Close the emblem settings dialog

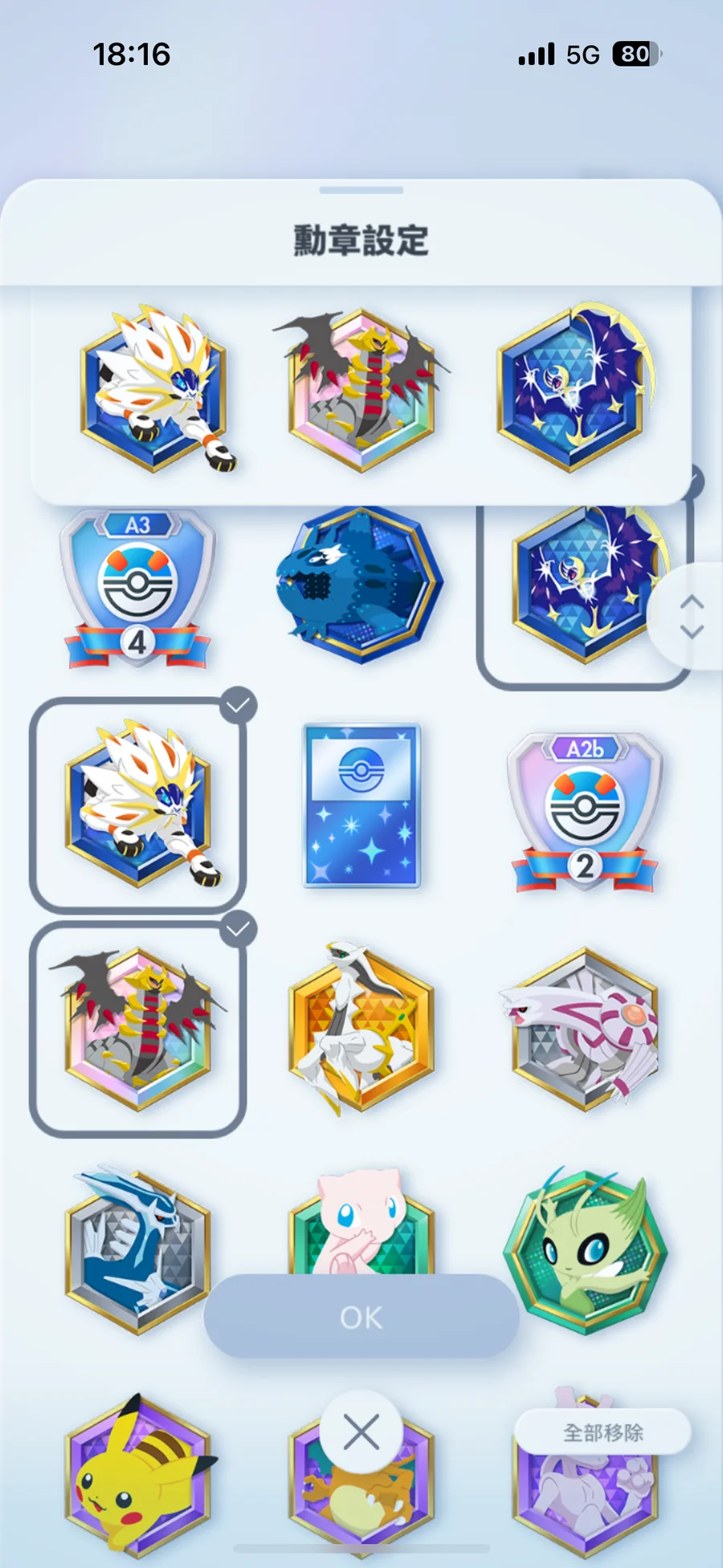tap(361, 1432)
